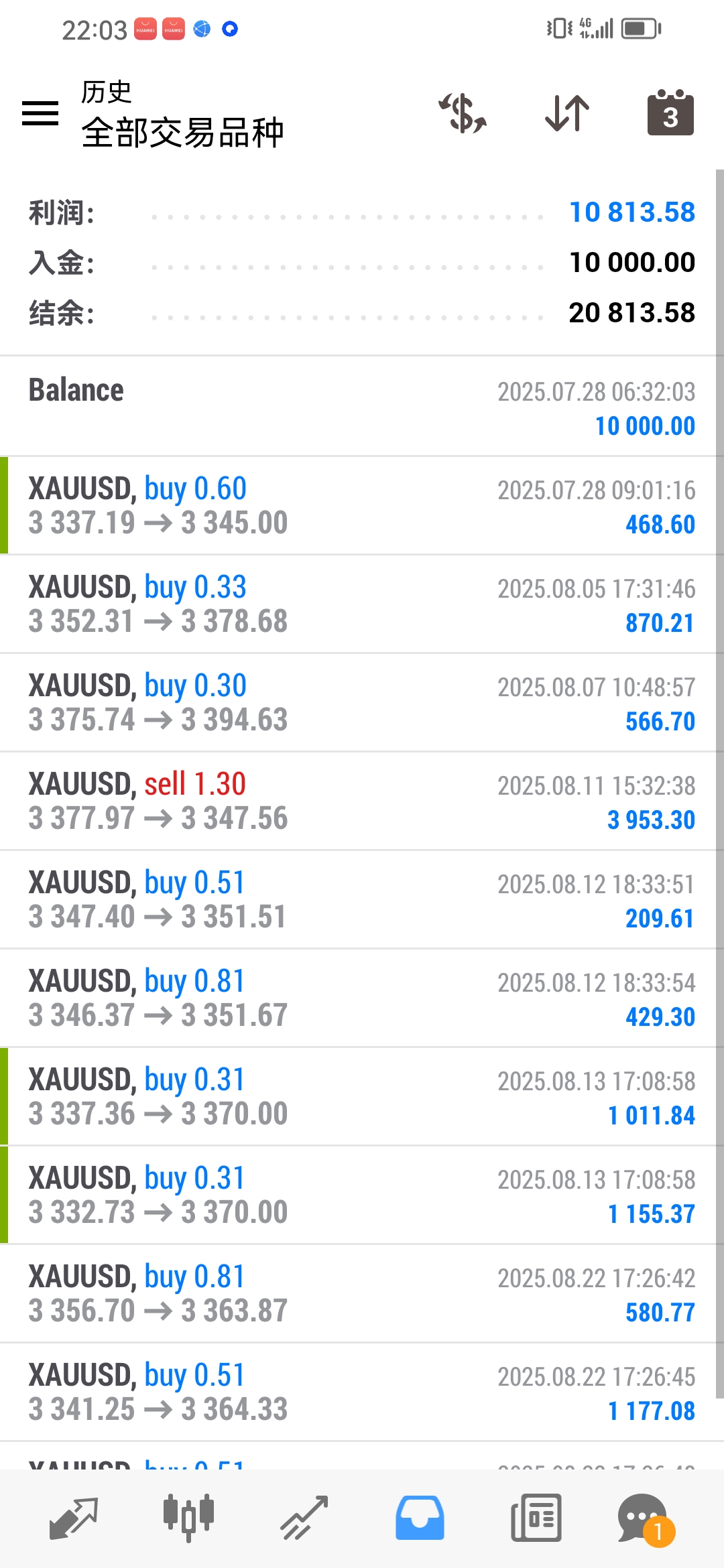Switch to the Quotes tab

point(74,1518)
